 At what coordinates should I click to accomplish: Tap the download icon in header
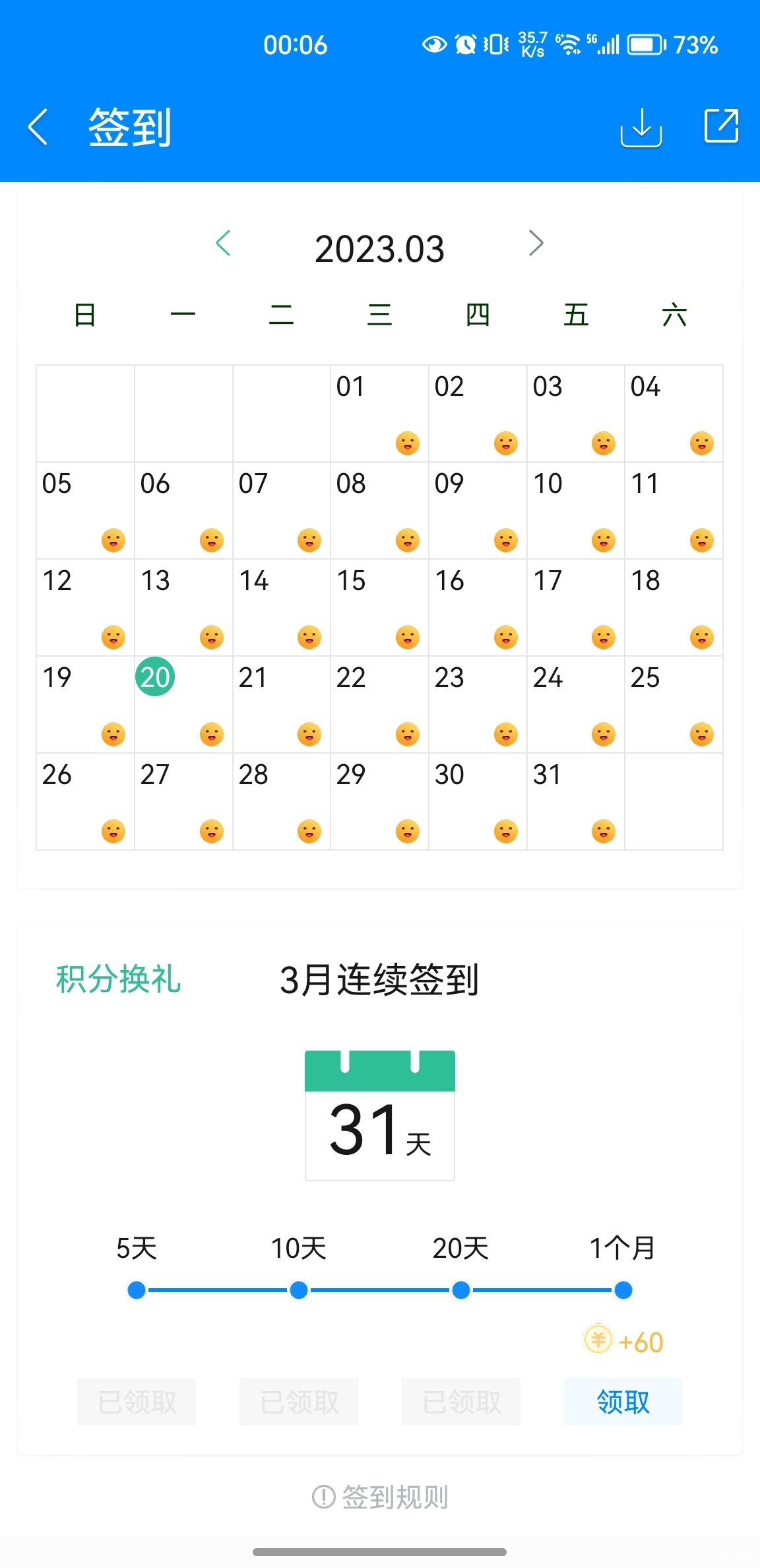click(641, 127)
